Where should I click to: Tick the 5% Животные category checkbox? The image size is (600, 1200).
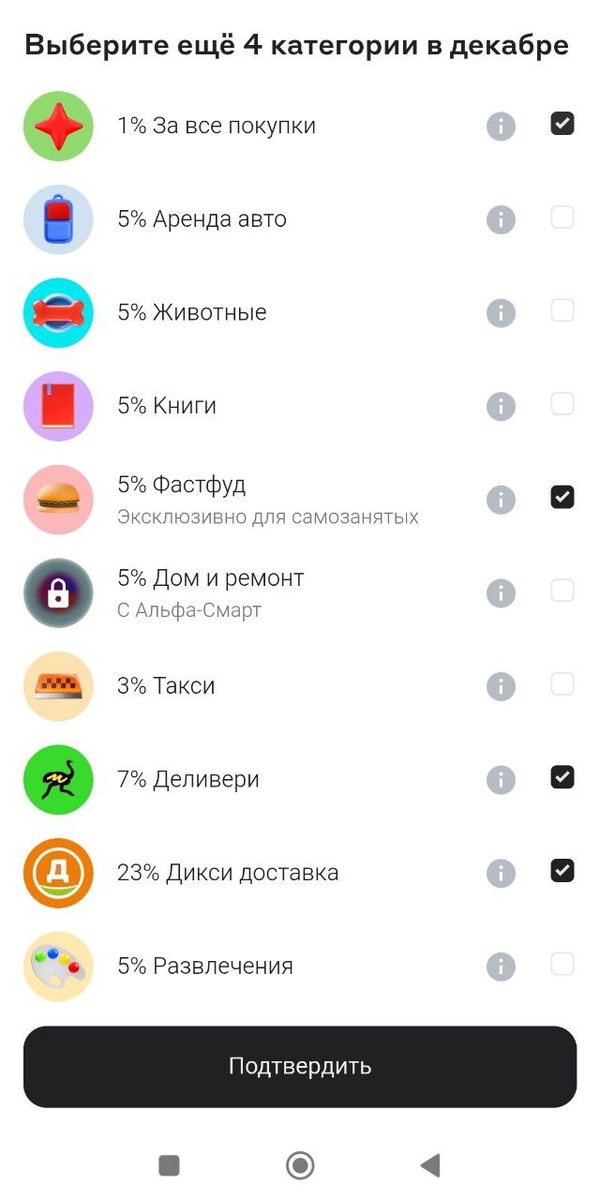(x=562, y=311)
